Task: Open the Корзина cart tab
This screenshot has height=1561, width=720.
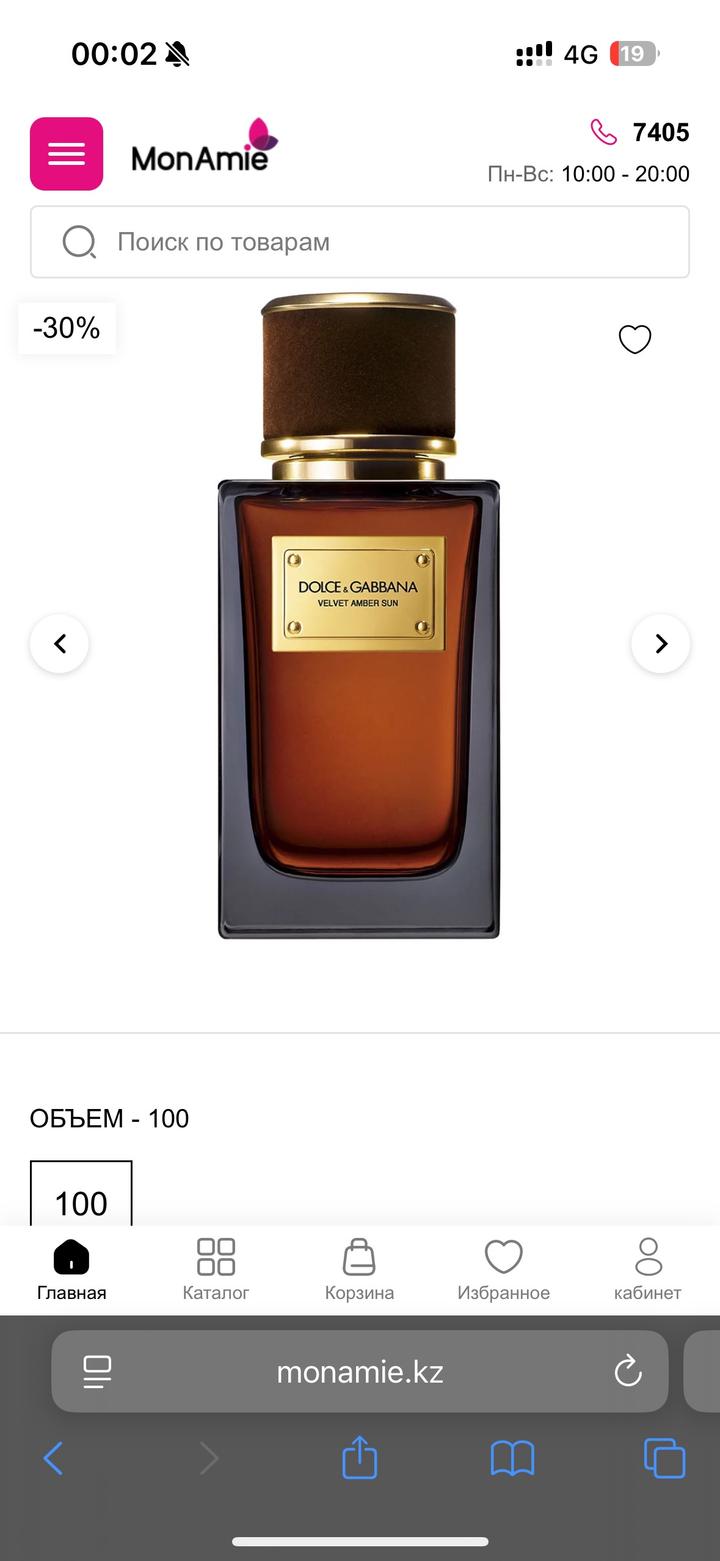Action: click(359, 1270)
